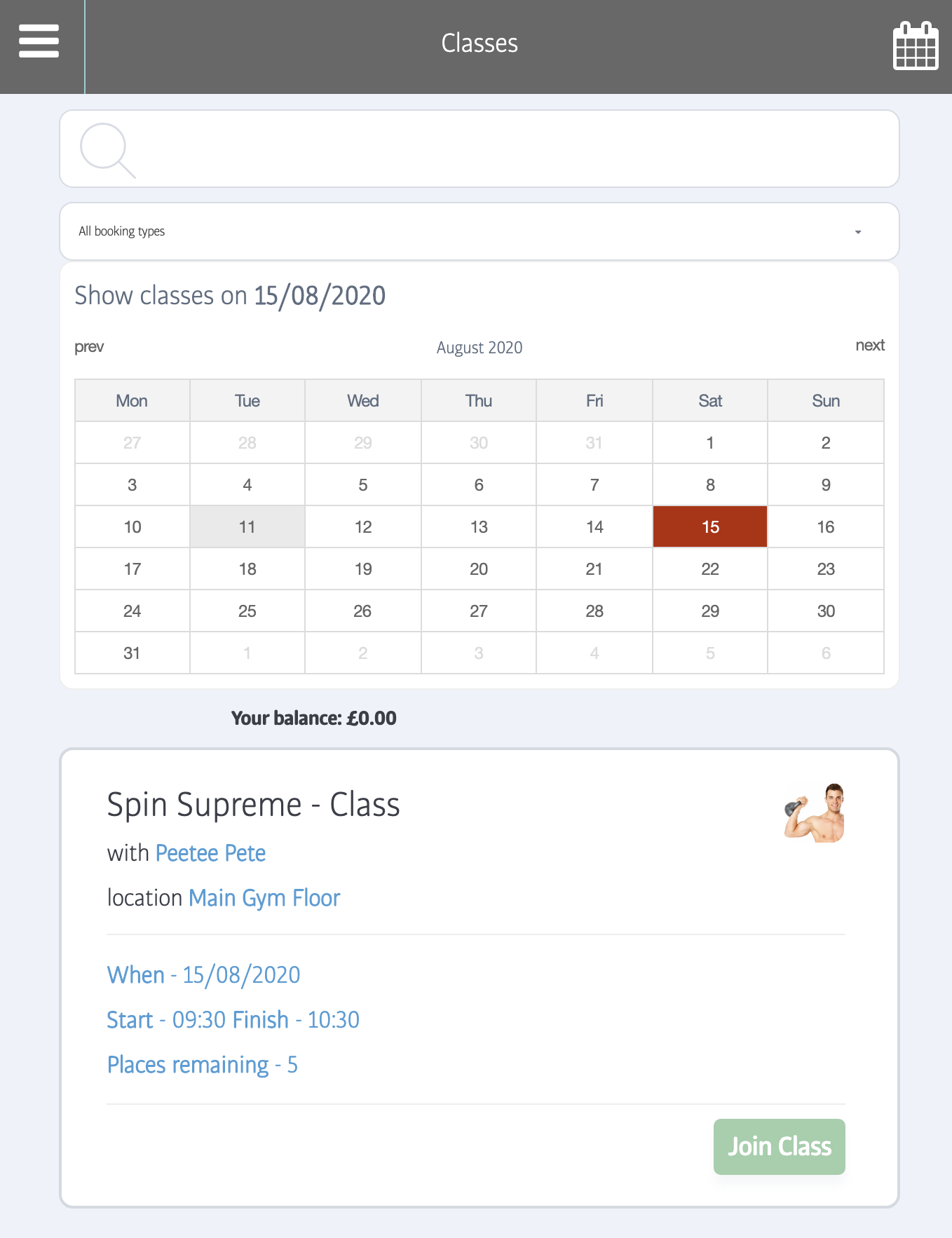
Task: Pick 22 August on the calendar
Action: 709,569
